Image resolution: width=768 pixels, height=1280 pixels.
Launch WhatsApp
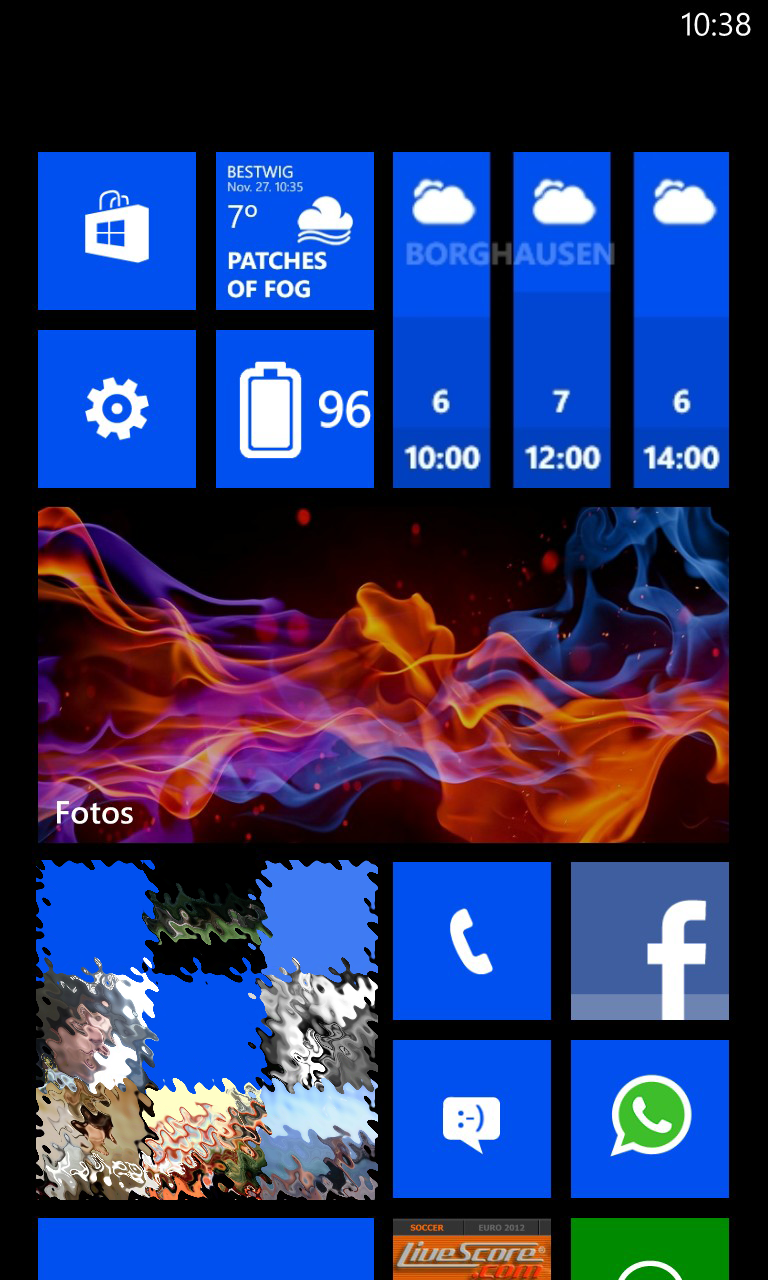click(x=650, y=1119)
